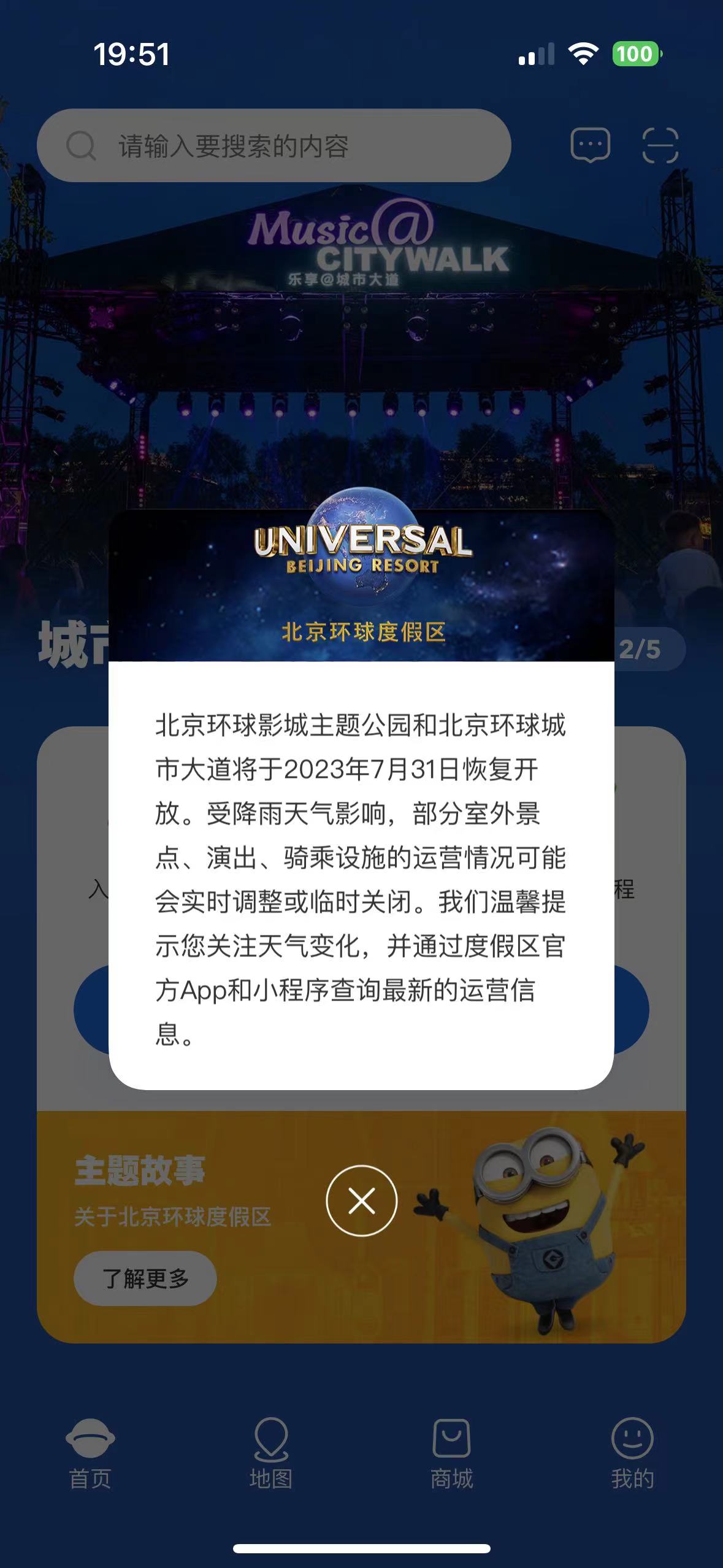This screenshot has width=723, height=1568.
Task: Tap the search box at top
Action: [274, 146]
